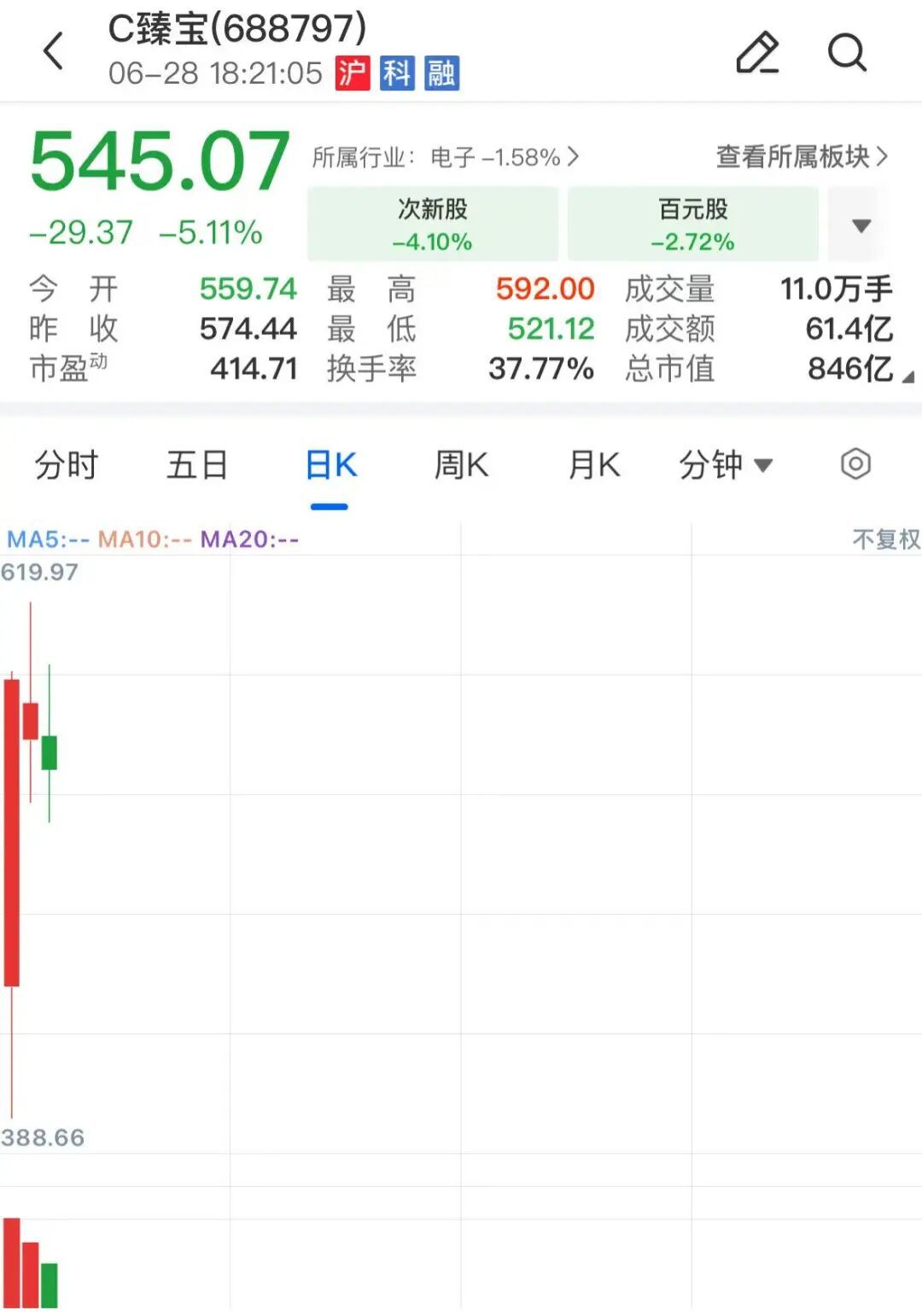Go back using the top-left arrow
Image resolution: width=922 pixels, height=1316 pixels.
54,51
